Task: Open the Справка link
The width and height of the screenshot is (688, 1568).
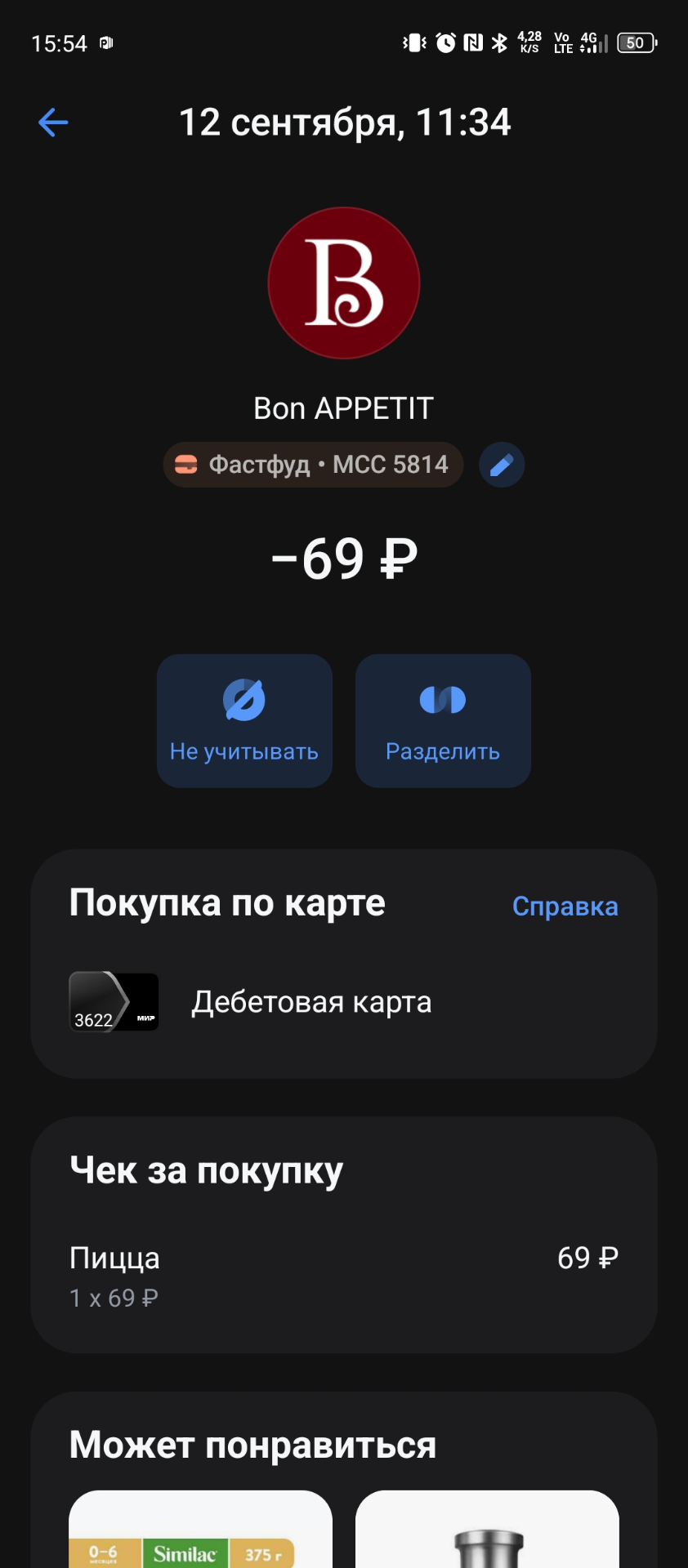Action: pyautogui.click(x=565, y=906)
